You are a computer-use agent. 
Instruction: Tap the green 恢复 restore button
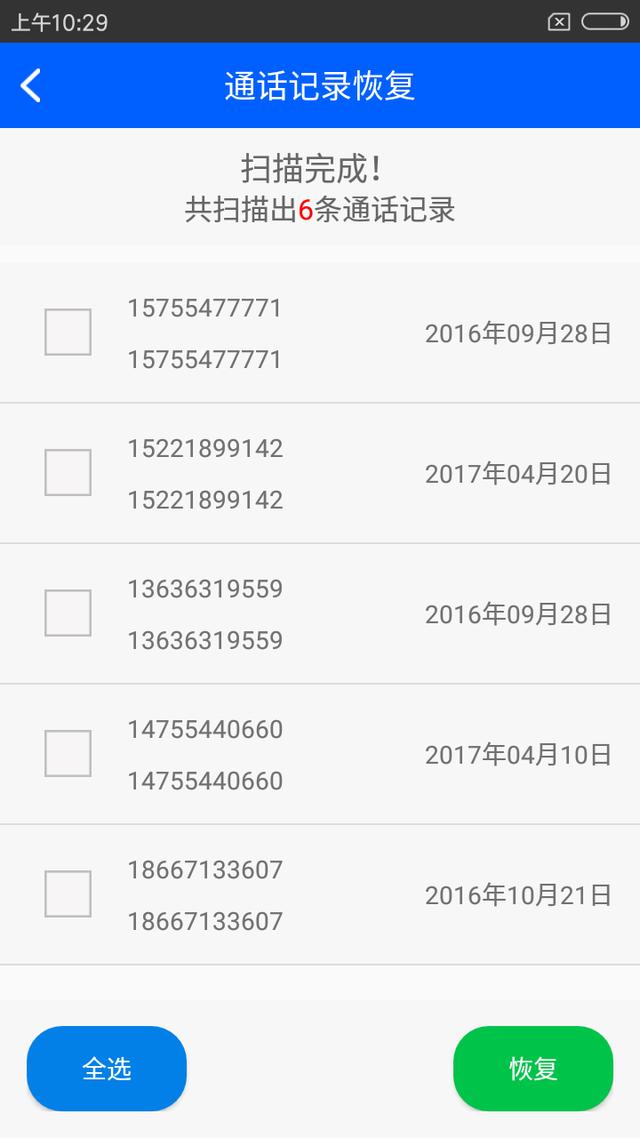click(x=533, y=1068)
